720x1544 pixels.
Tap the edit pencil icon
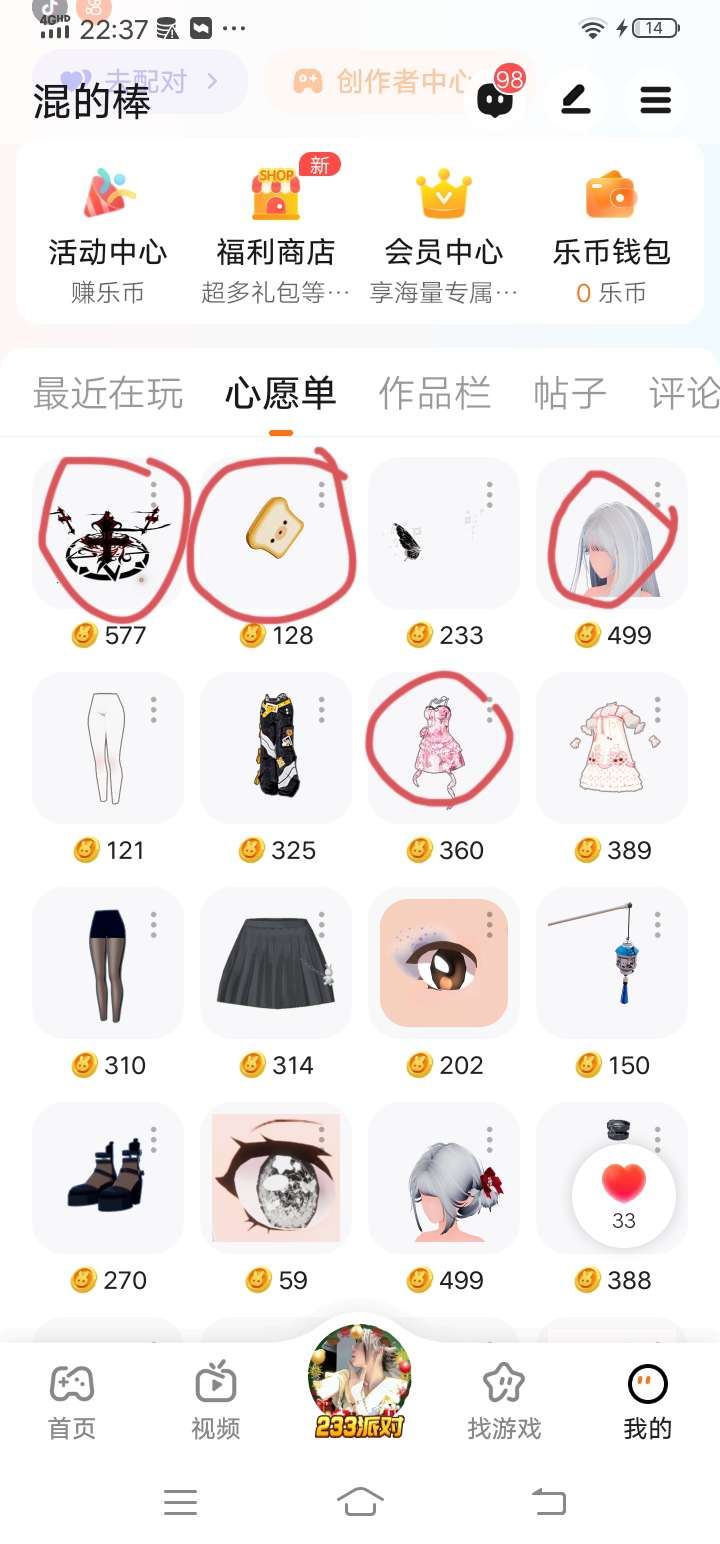click(x=576, y=99)
